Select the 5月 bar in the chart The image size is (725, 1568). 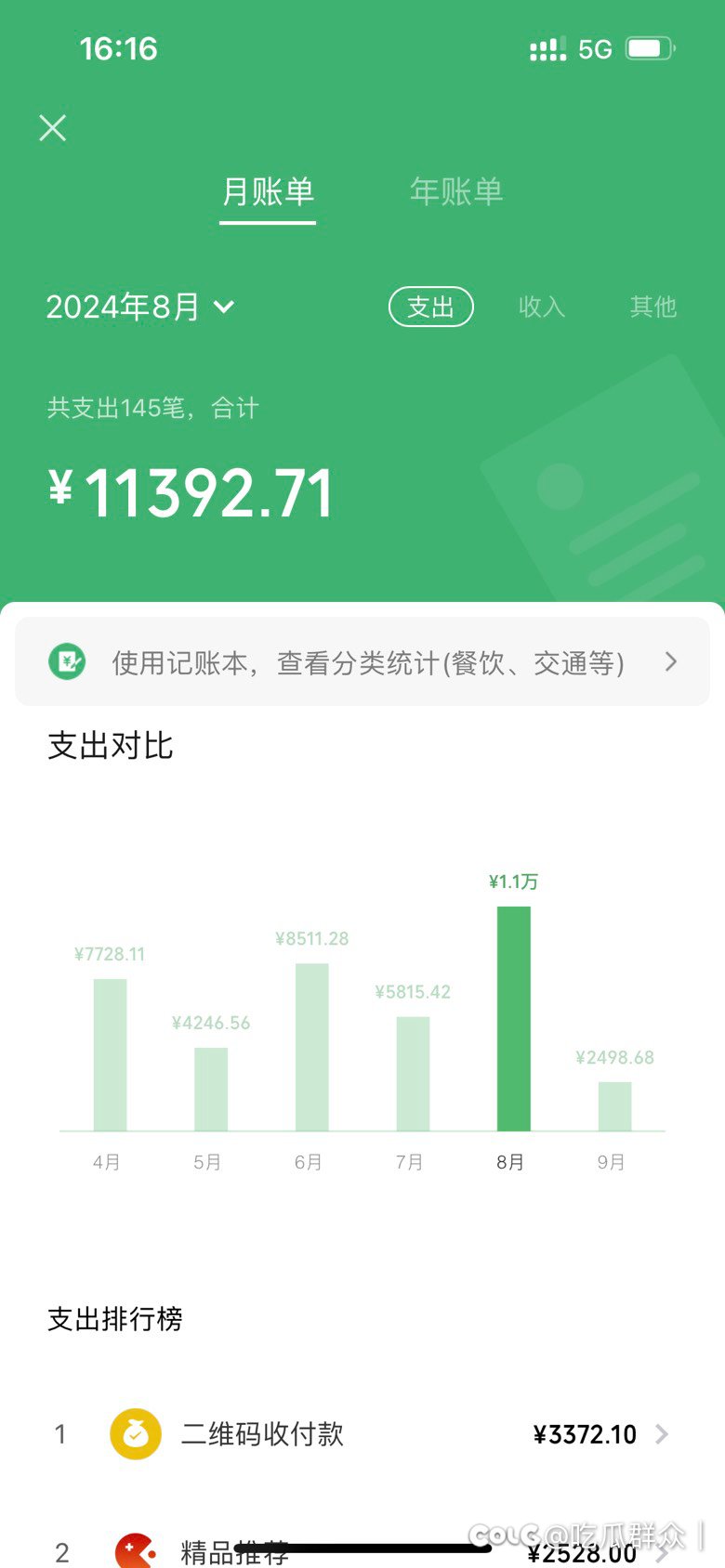211,1089
